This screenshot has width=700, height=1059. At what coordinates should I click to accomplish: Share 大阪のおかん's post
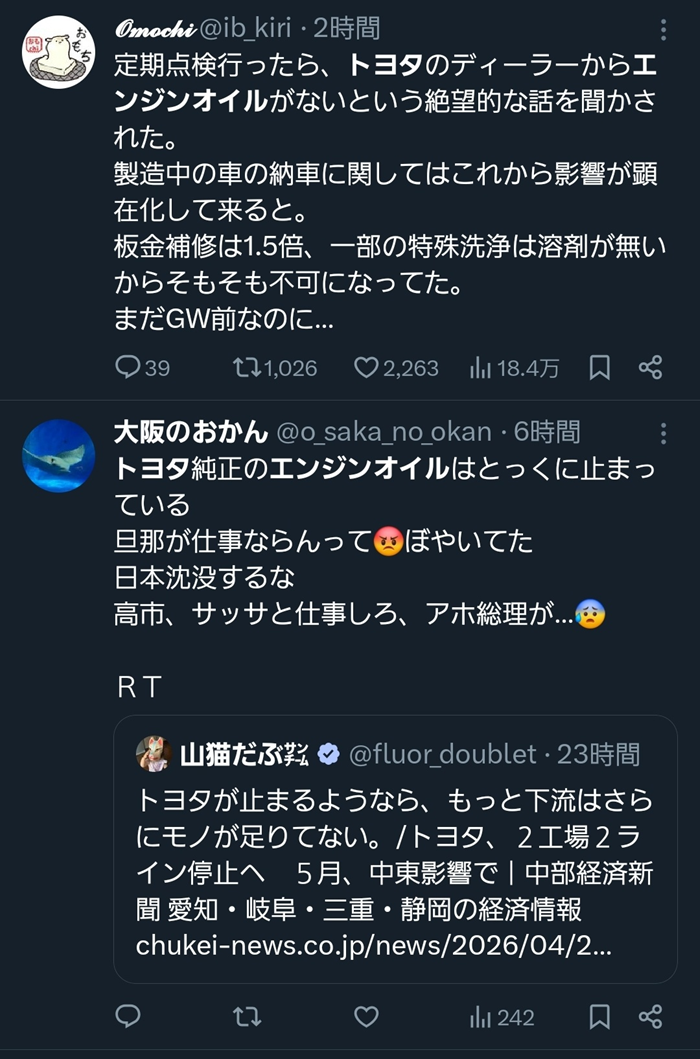(x=650, y=1017)
